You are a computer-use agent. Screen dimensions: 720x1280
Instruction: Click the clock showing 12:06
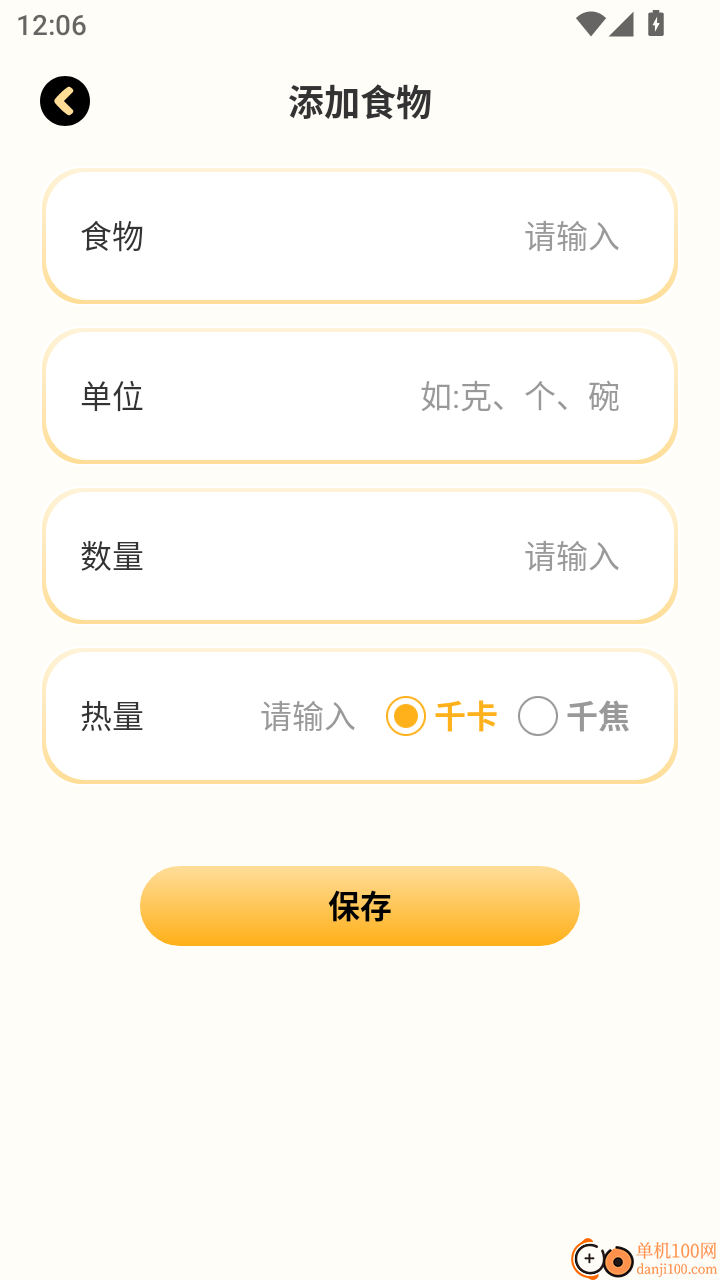(x=49, y=25)
